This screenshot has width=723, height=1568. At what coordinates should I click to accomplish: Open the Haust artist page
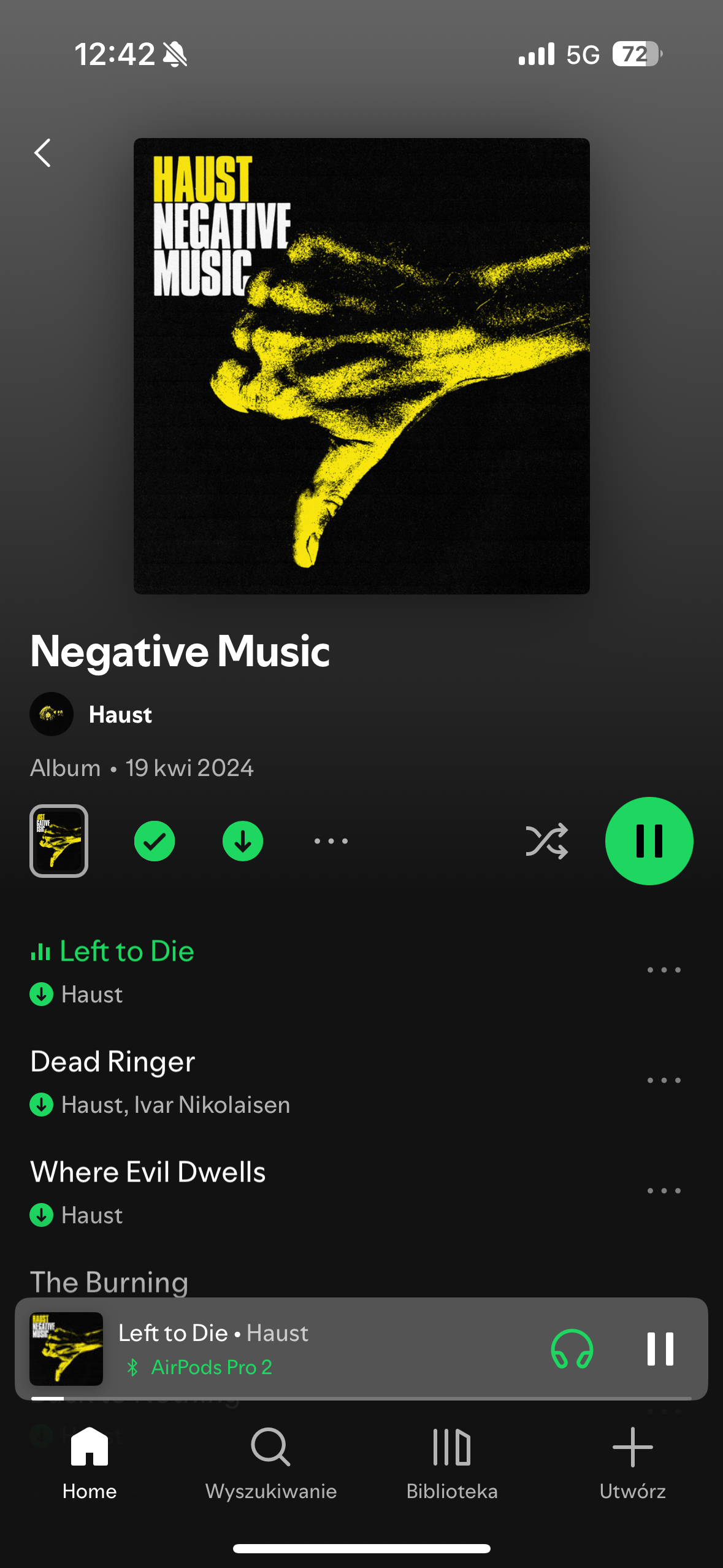[120, 715]
